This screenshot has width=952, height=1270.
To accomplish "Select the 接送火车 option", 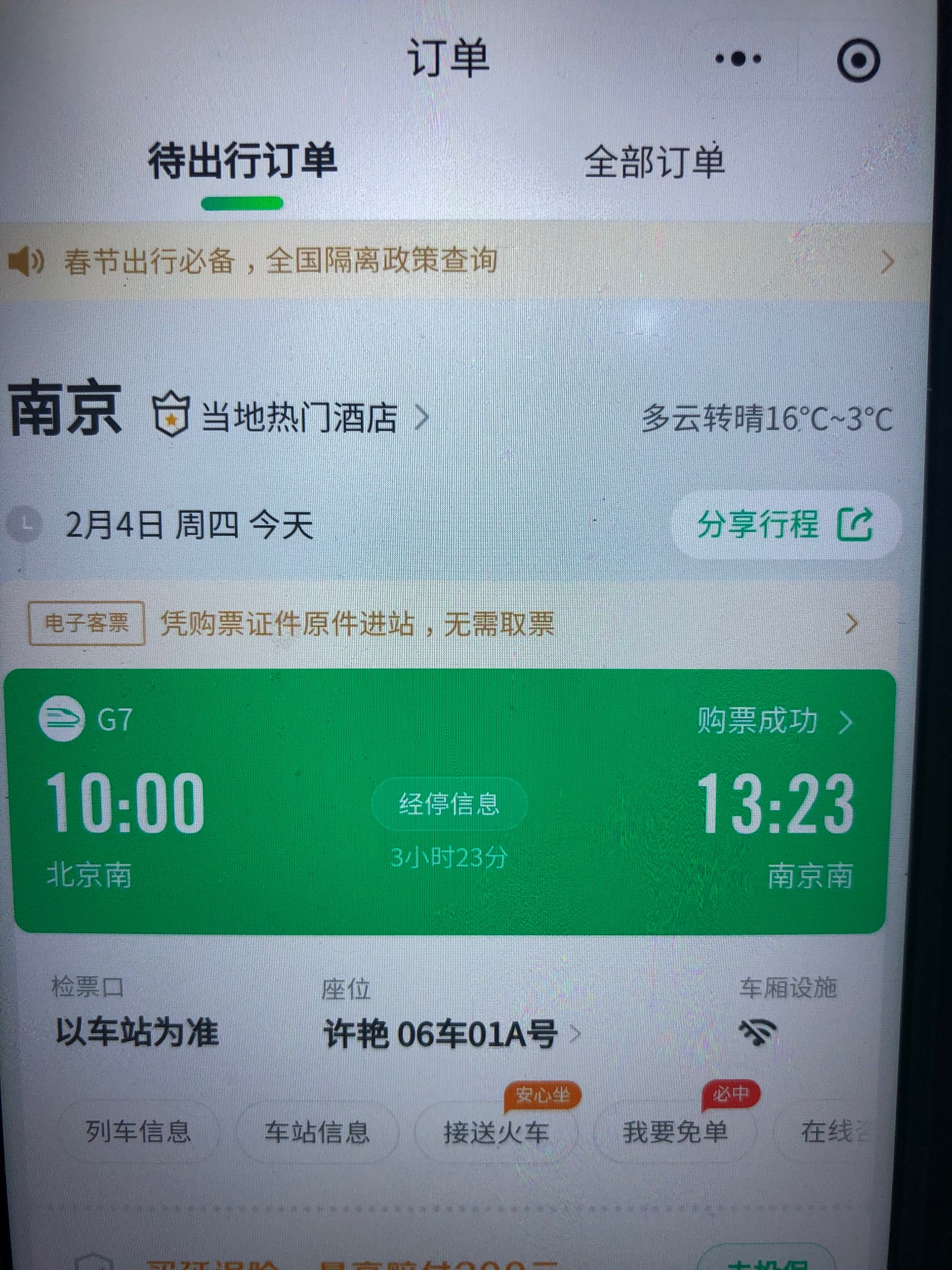I will pos(496,1132).
